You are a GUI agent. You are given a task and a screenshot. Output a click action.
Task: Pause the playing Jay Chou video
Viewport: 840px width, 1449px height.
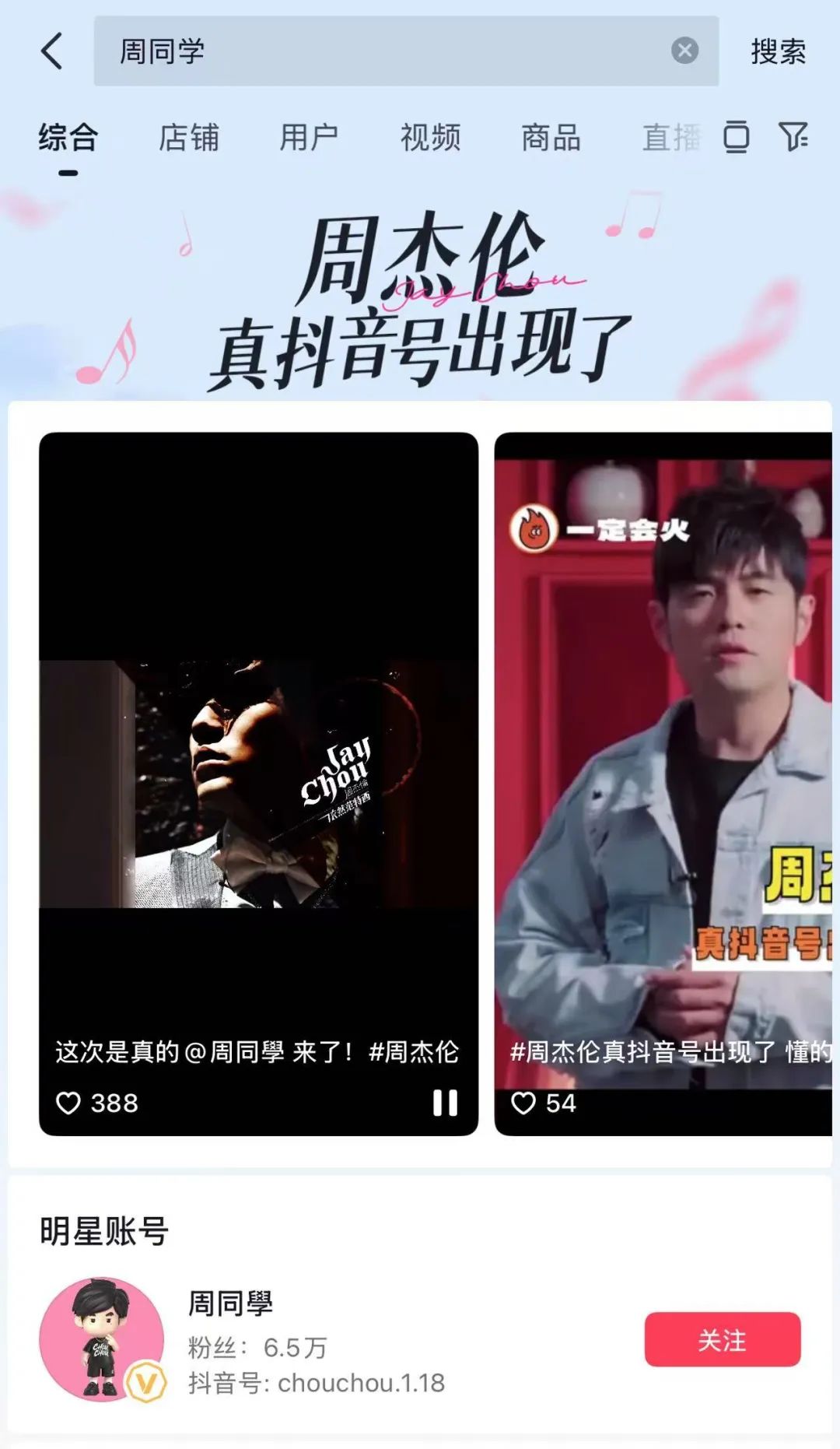445,1103
